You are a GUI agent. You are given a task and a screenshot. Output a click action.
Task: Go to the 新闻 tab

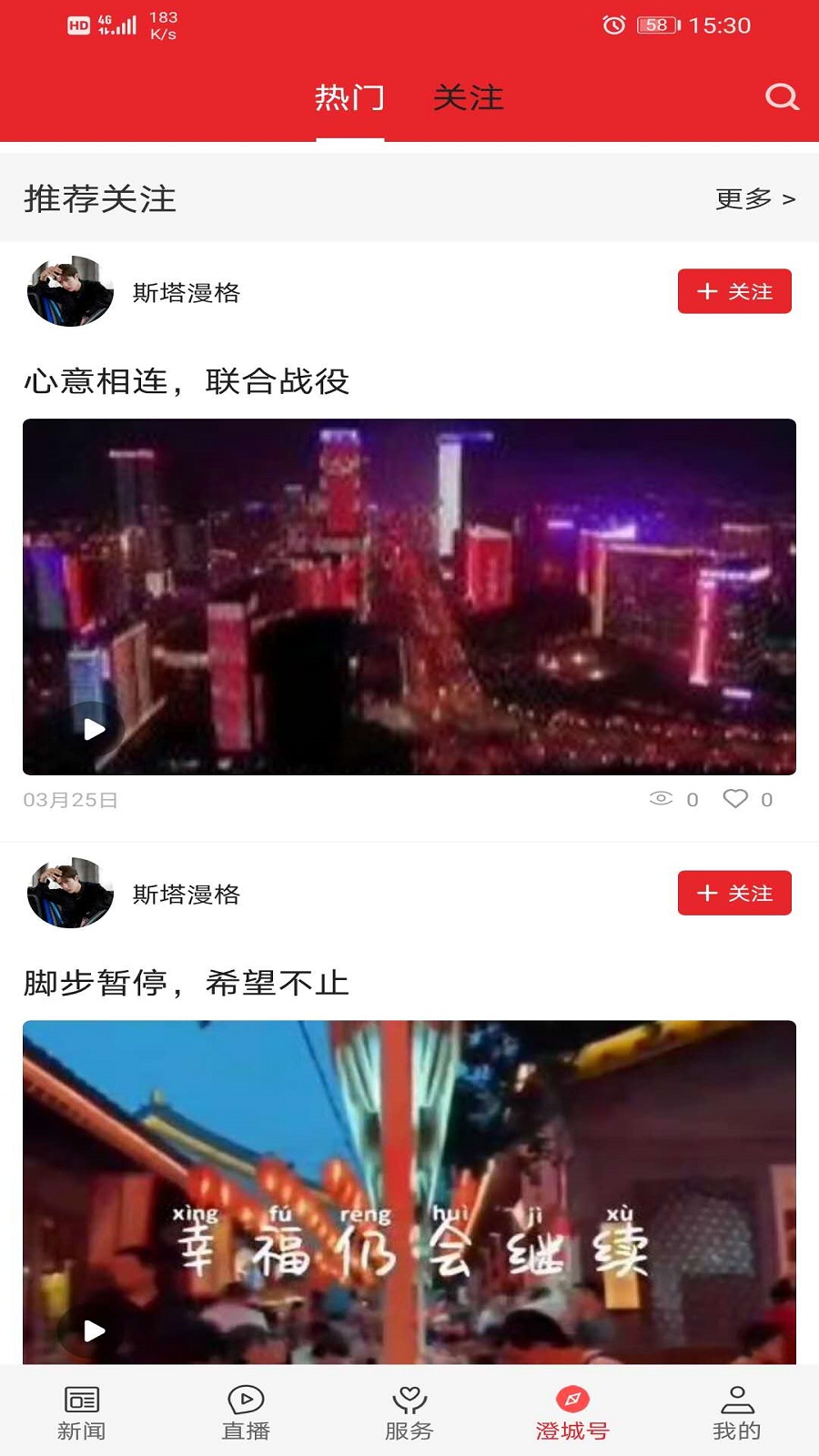82,1413
